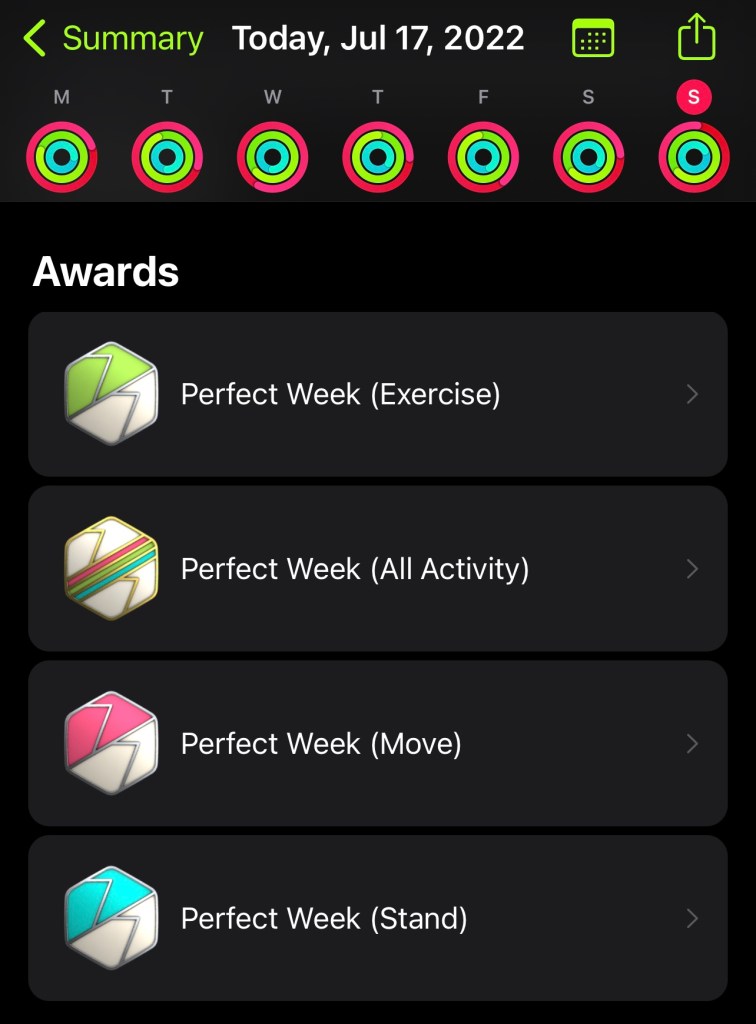Select Thursday's activity rings
Image resolution: width=756 pixels, height=1024 pixels.
[378, 156]
